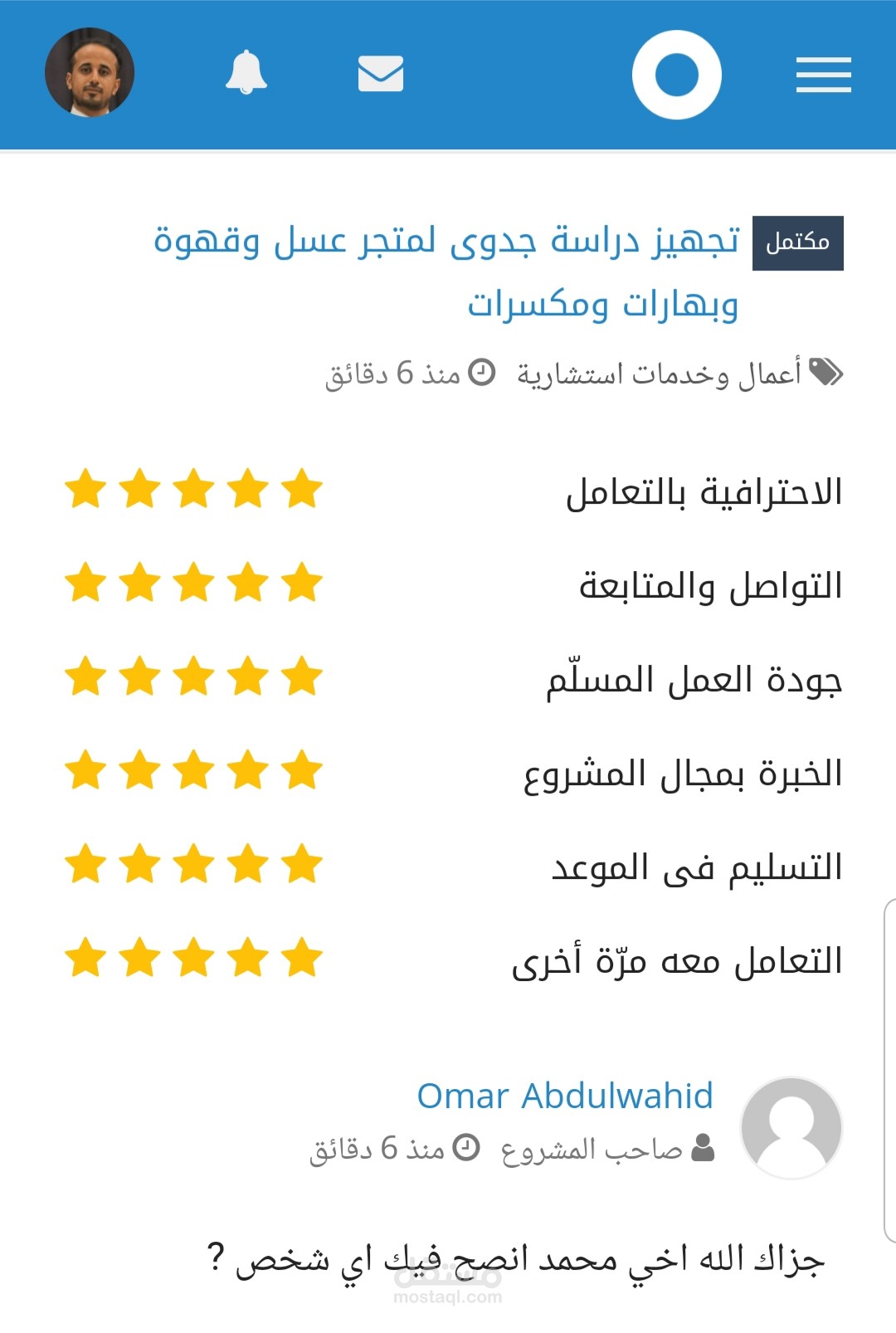Click Omar Abdulwahid's placeholder avatar icon

click(x=791, y=1126)
